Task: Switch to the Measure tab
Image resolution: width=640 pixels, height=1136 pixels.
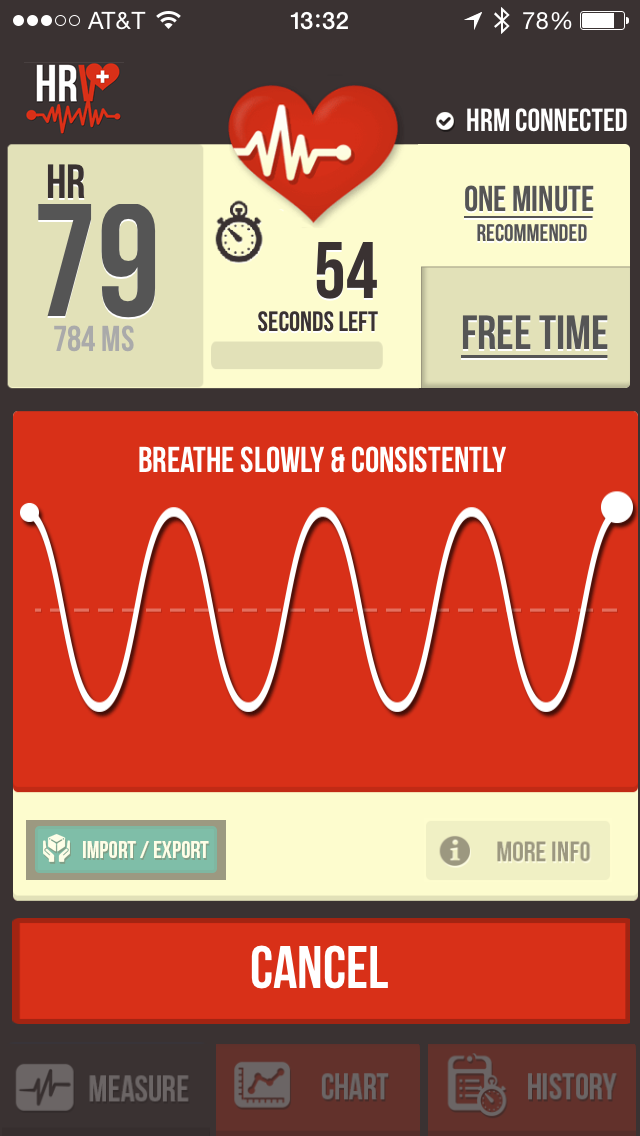Action: pos(104,1088)
